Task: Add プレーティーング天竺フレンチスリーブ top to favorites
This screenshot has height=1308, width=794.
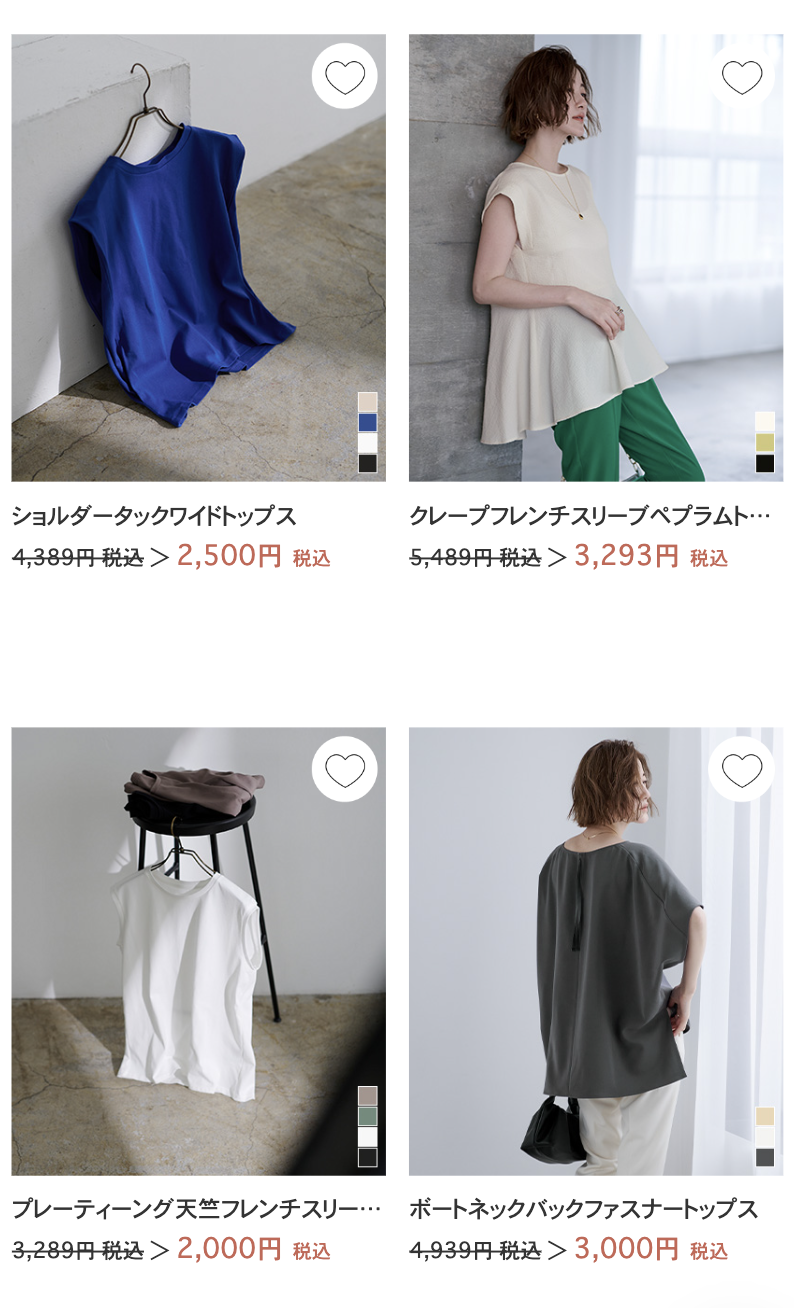Action: coord(344,770)
